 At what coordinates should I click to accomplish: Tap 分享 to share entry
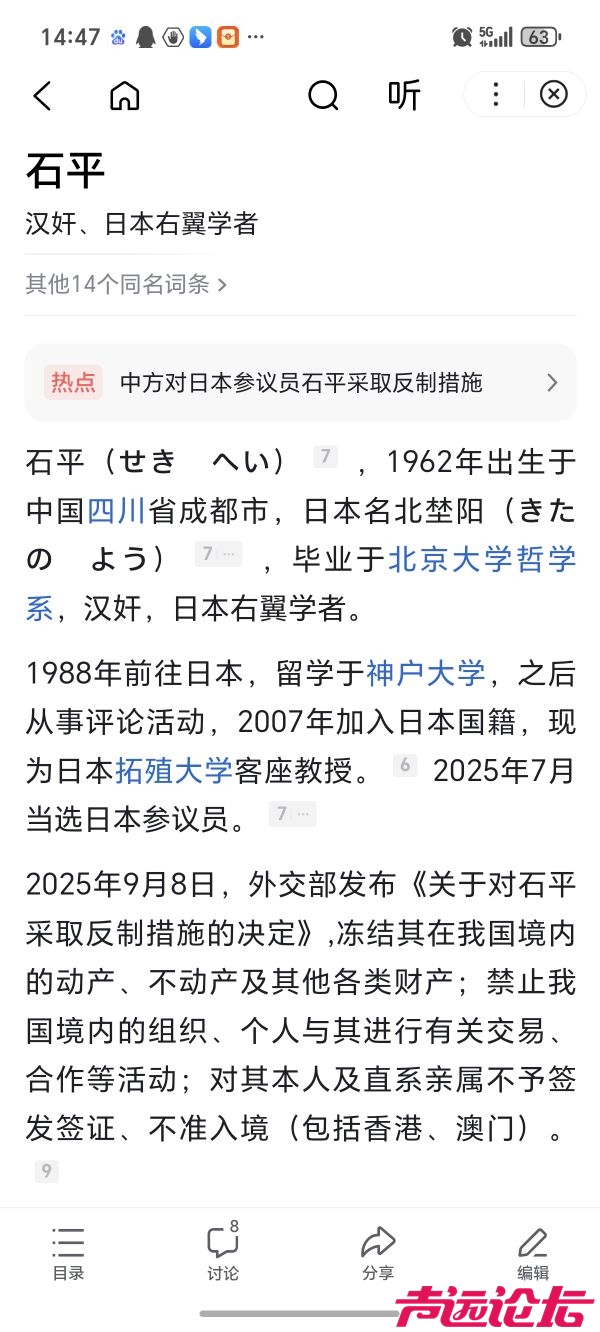378,1253
